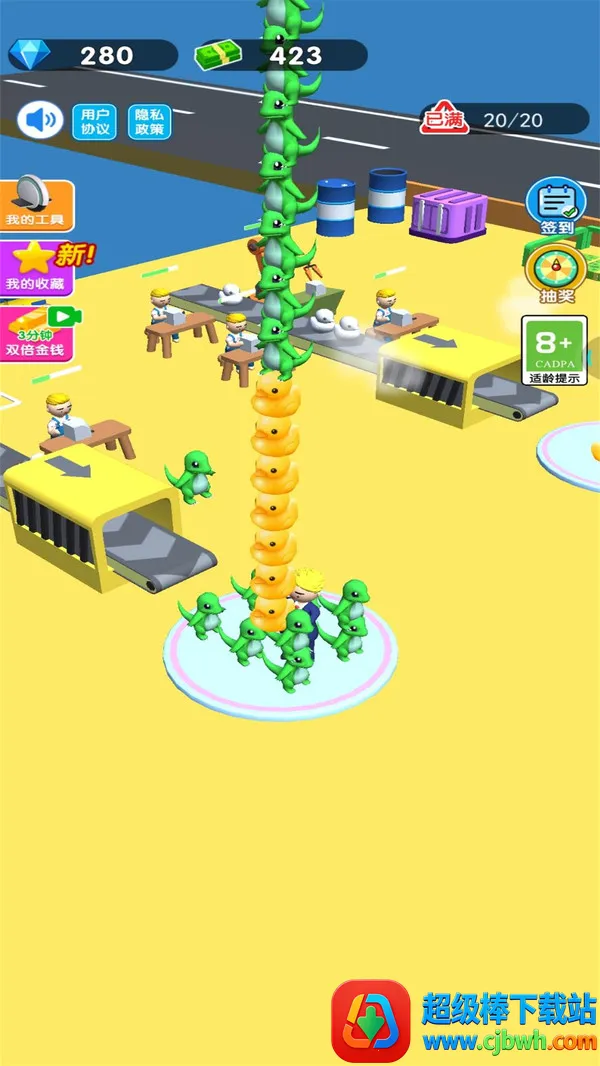Mute the game sound
Viewport: 600px width, 1066px height.
click(40, 121)
